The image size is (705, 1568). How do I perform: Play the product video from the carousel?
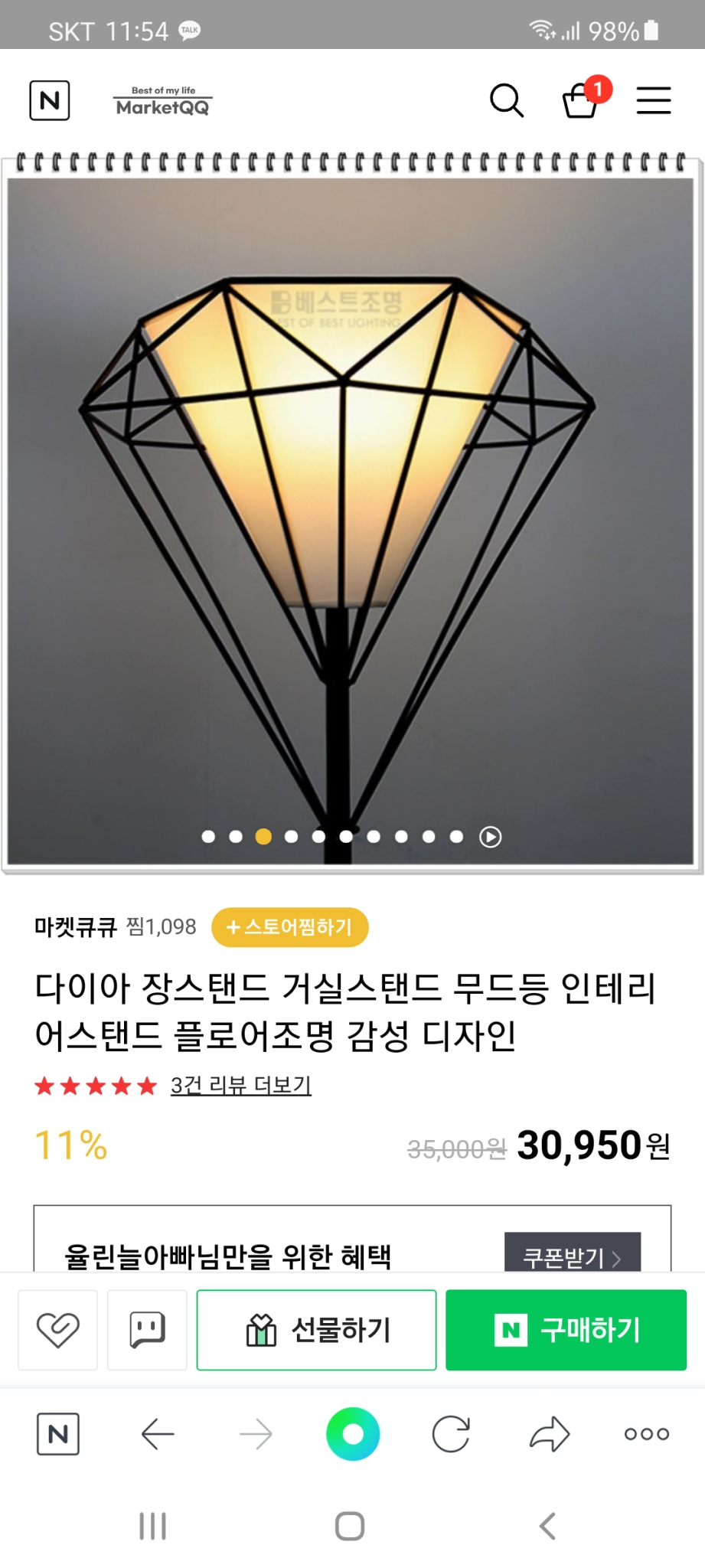click(x=490, y=837)
